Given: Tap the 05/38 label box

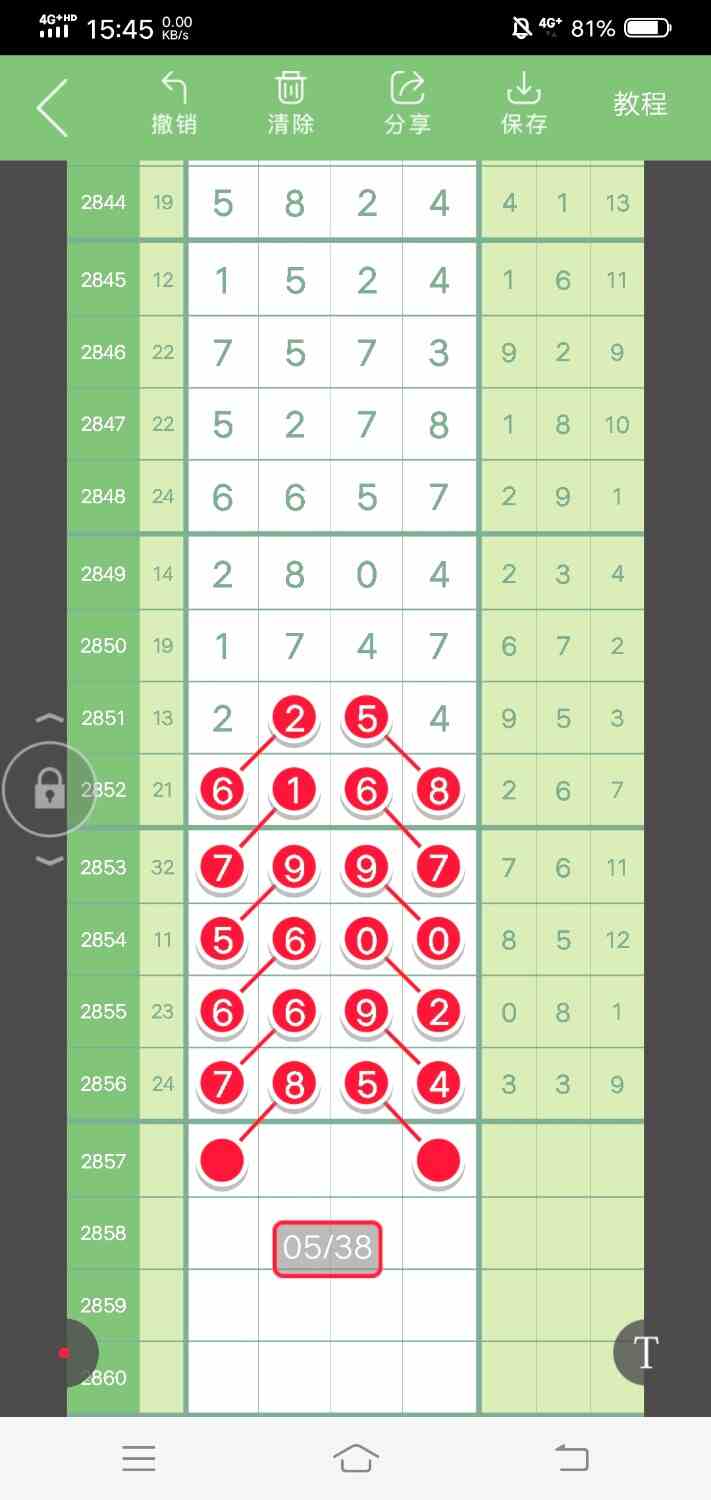Looking at the screenshot, I should pyautogui.click(x=327, y=1248).
